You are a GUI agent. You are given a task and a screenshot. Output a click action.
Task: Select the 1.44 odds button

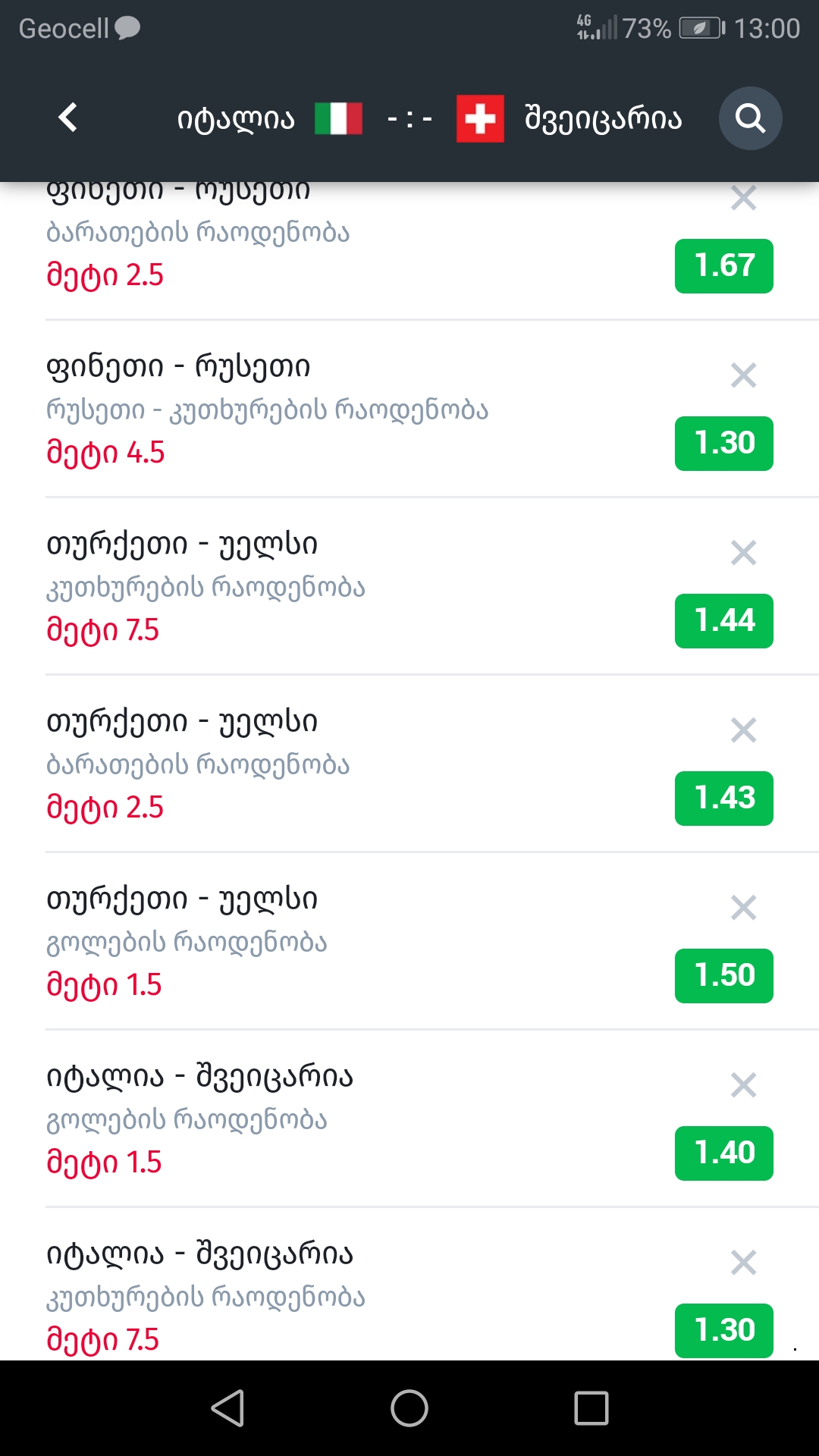pyautogui.click(x=724, y=621)
